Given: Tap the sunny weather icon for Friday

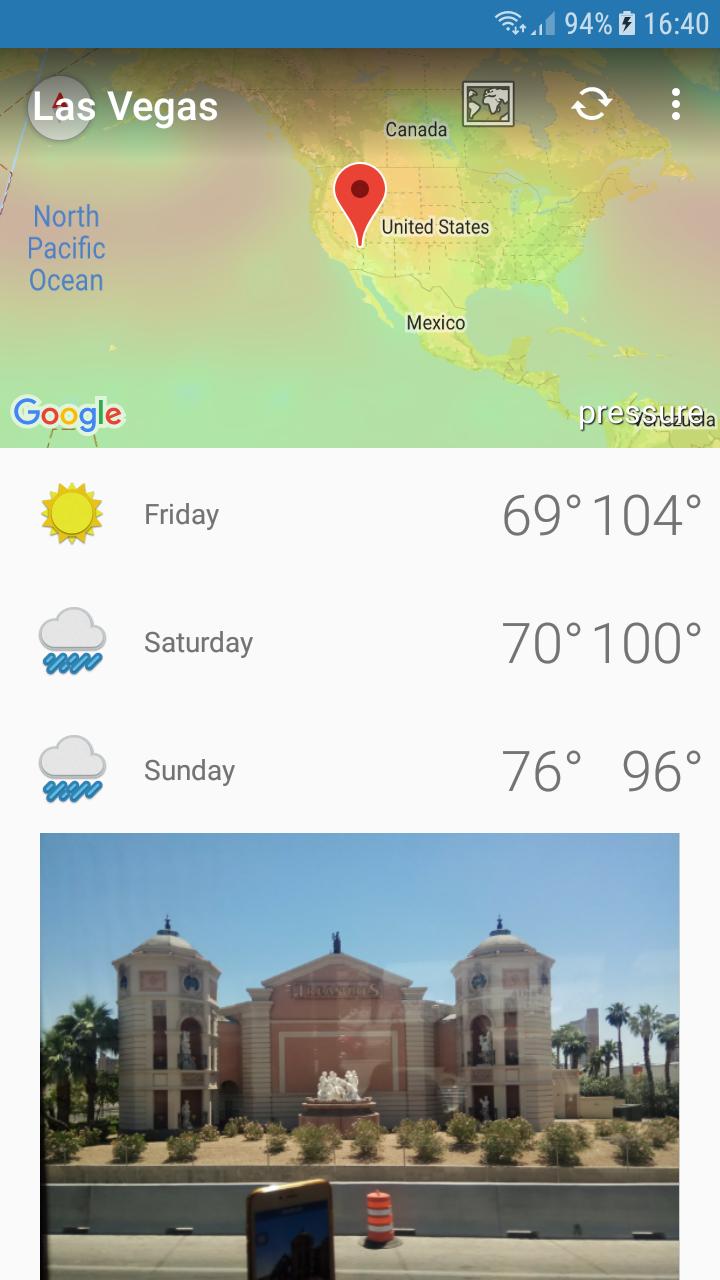Looking at the screenshot, I should click(x=70, y=514).
